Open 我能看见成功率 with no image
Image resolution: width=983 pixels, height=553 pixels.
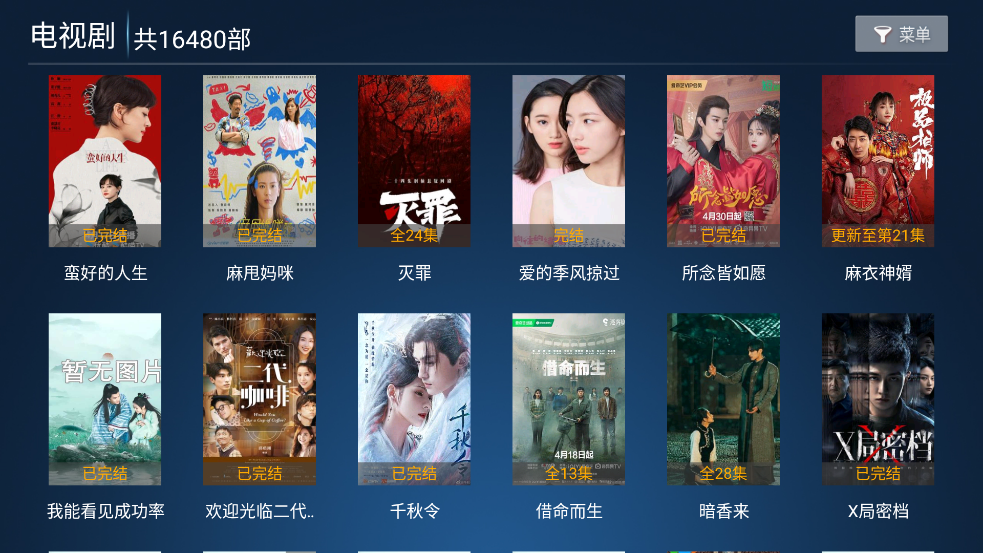105,400
